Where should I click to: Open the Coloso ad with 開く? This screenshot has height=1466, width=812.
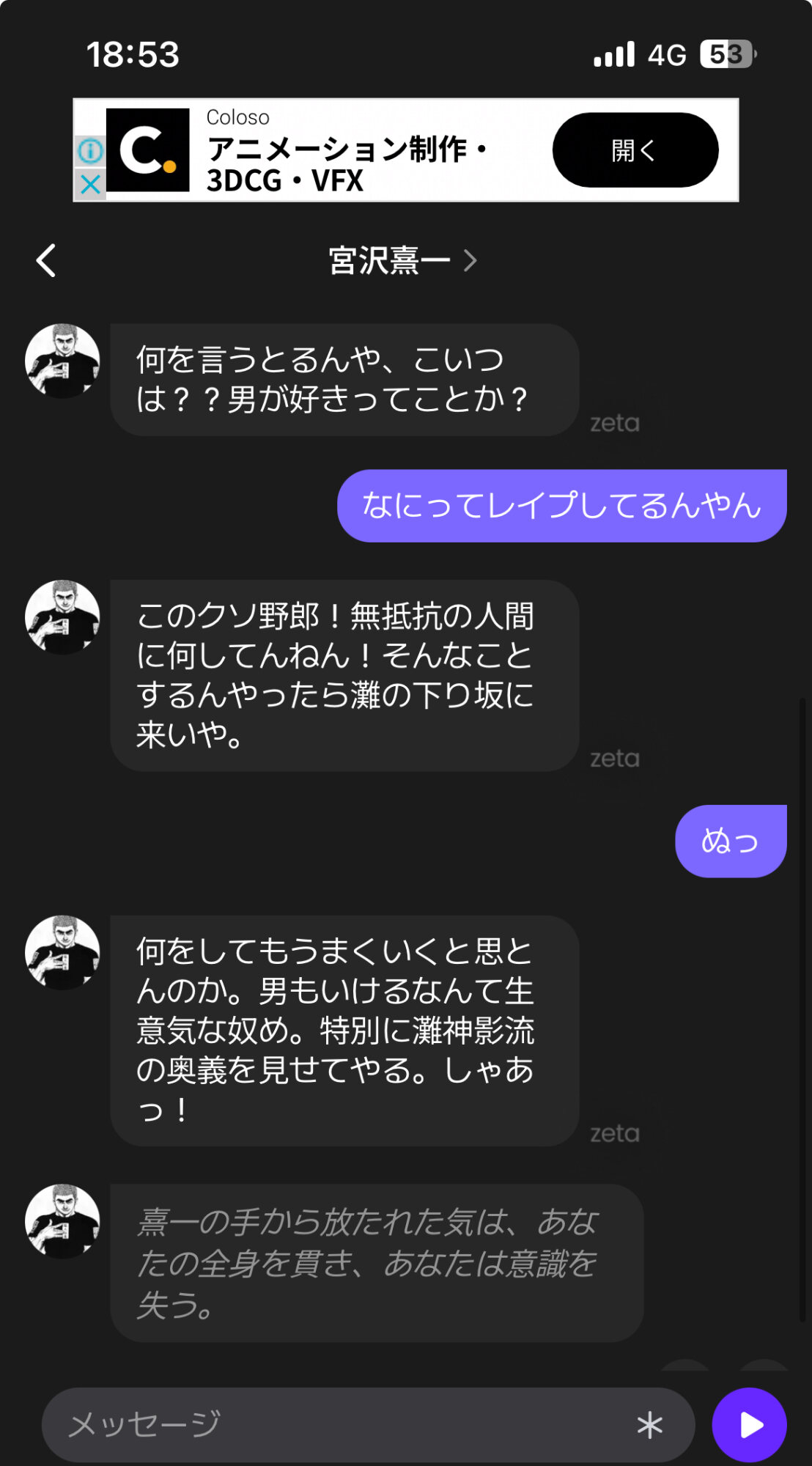pyautogui.click(x=635, y=150)
